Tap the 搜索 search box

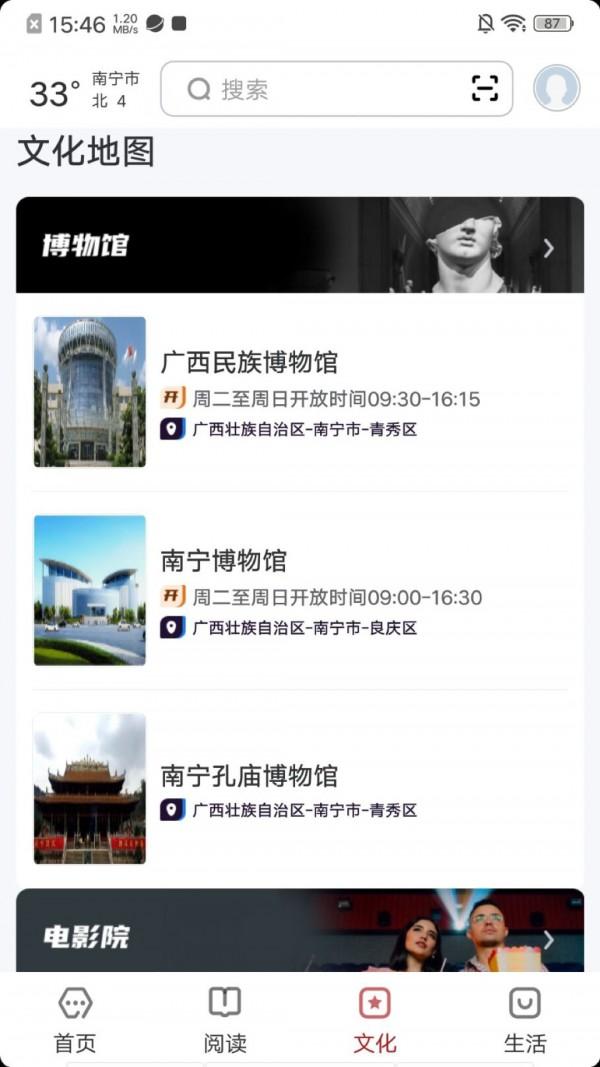pos(320,89)
